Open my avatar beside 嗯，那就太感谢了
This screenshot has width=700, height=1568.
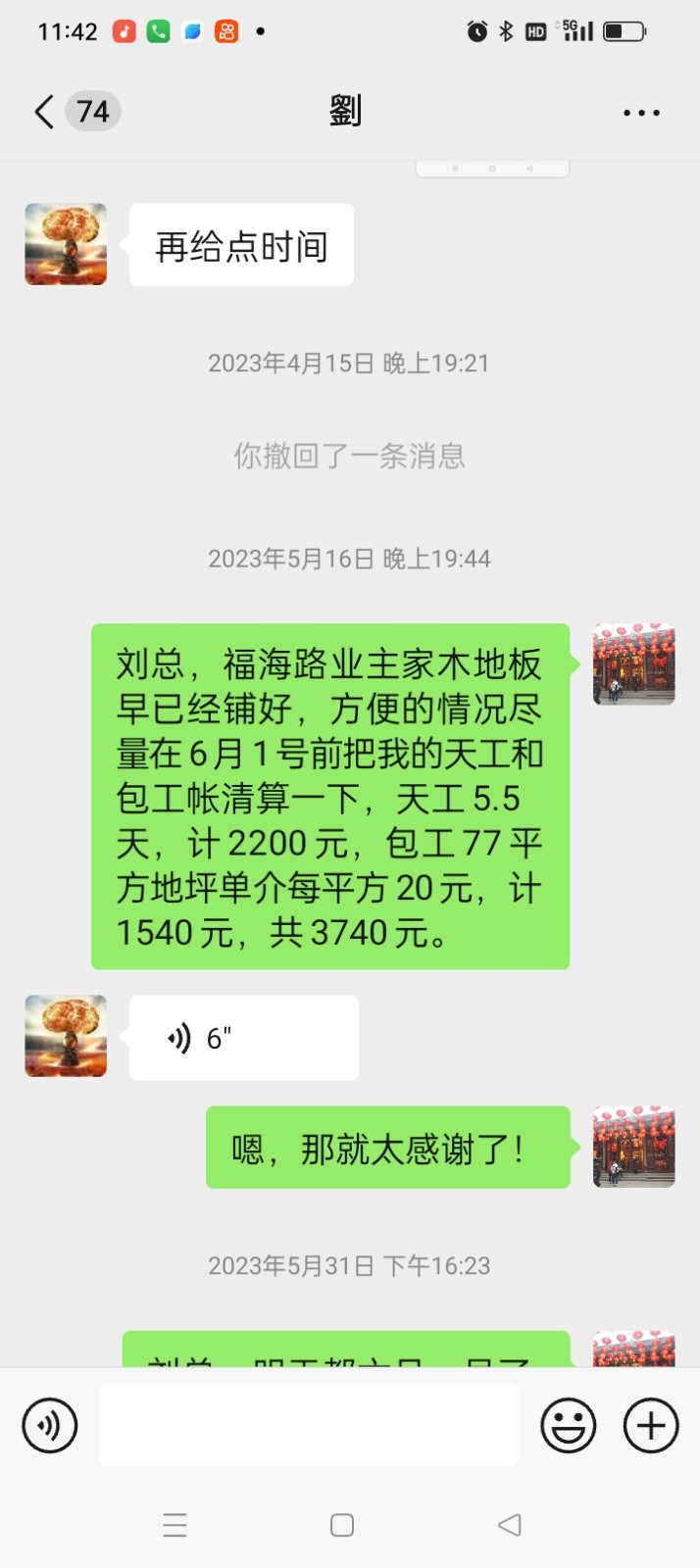633,1147
